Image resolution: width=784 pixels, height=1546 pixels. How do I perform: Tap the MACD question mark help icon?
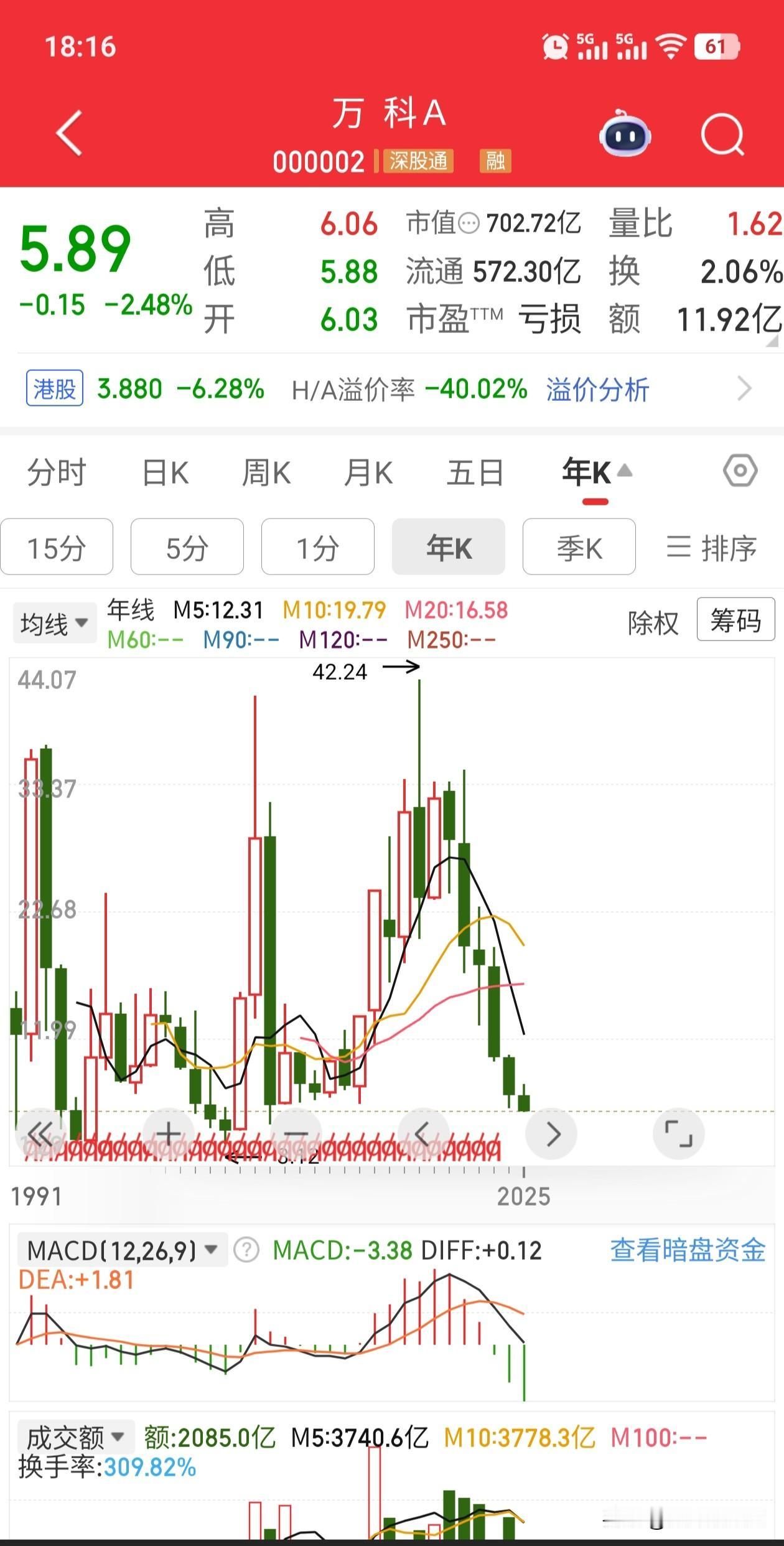point(248,1249)
